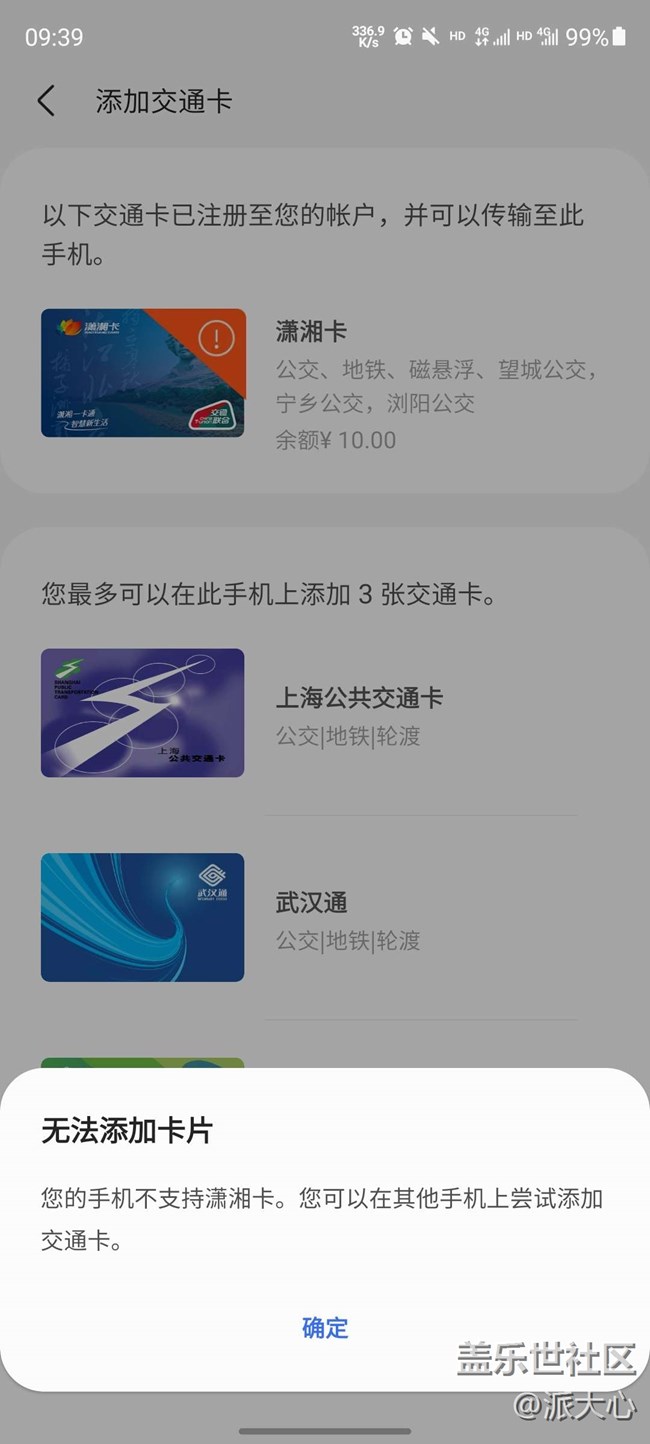
Task: Go back from 添加交通卡 page
Action: pos(46,101)
